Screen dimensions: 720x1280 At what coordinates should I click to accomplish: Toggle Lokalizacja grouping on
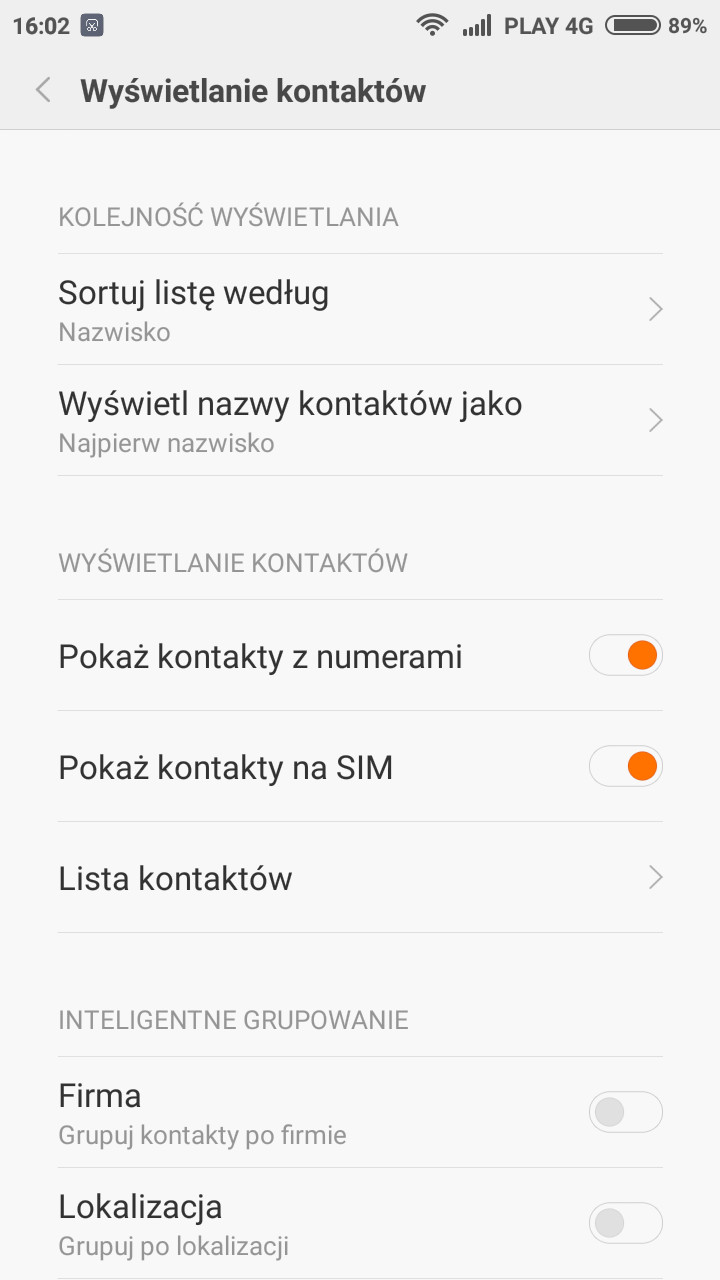[x=625, y=1222]
